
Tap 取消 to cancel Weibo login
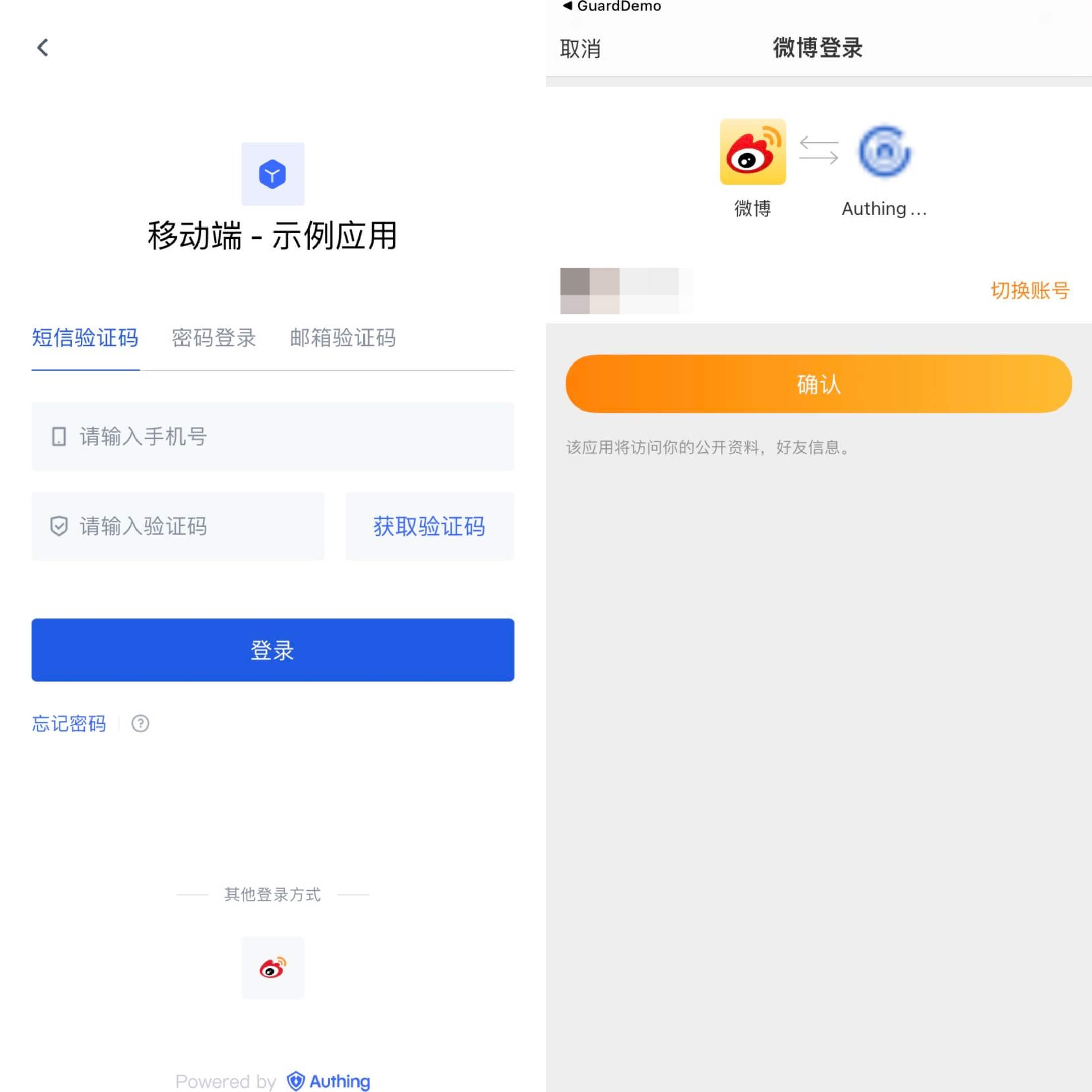tap(580, 49)
